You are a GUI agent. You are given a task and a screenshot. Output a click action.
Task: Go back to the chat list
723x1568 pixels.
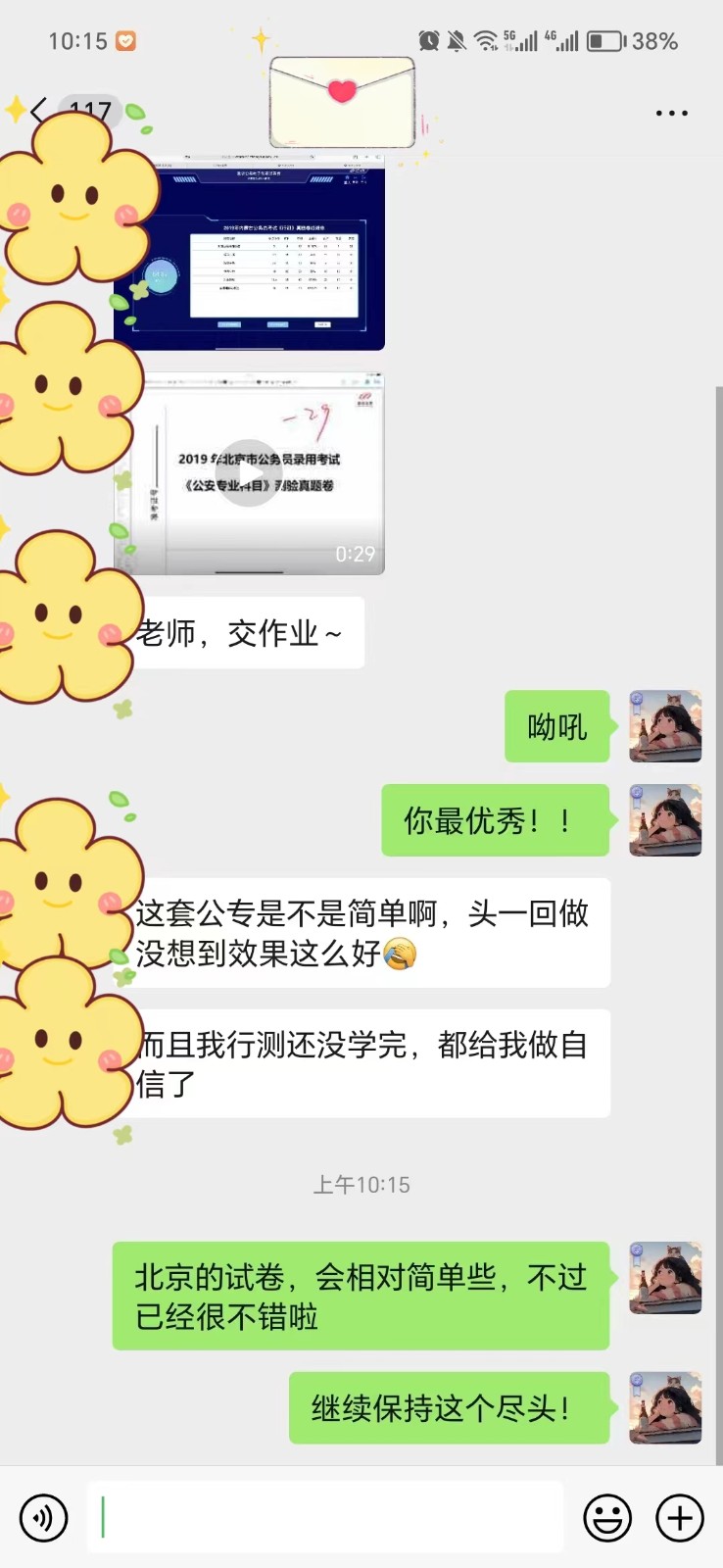[39, 111]
